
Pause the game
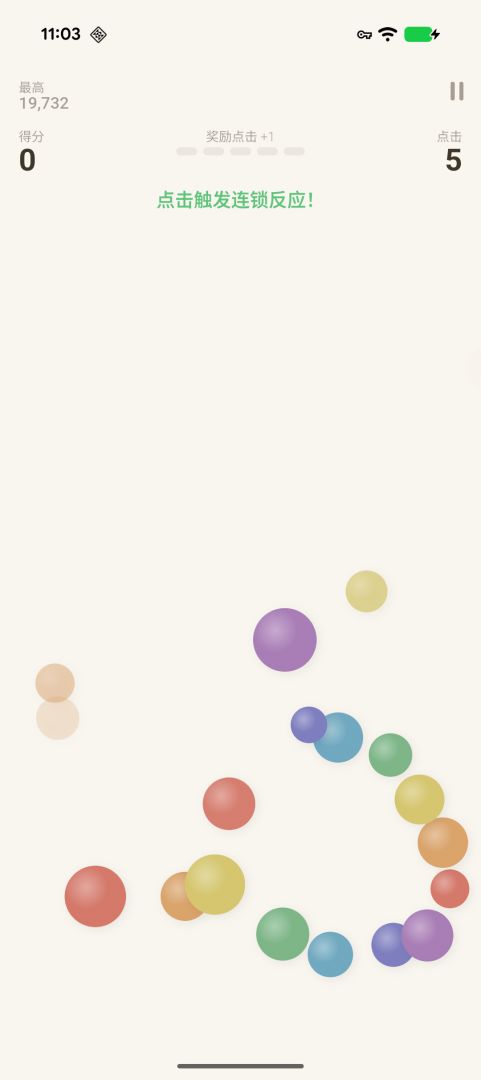[456, 91]
